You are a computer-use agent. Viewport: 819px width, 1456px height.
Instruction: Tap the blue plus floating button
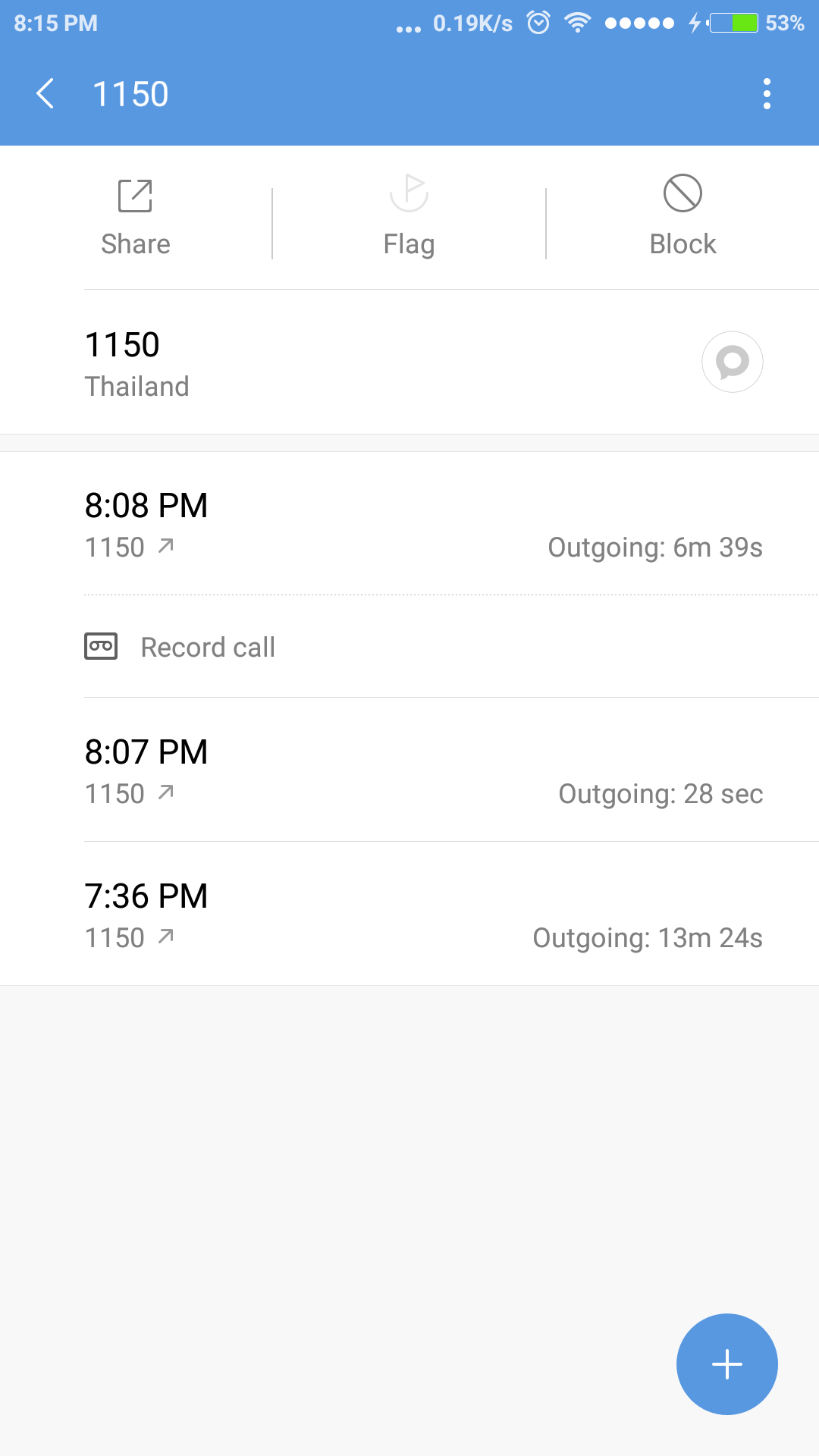click(726, 1364)
